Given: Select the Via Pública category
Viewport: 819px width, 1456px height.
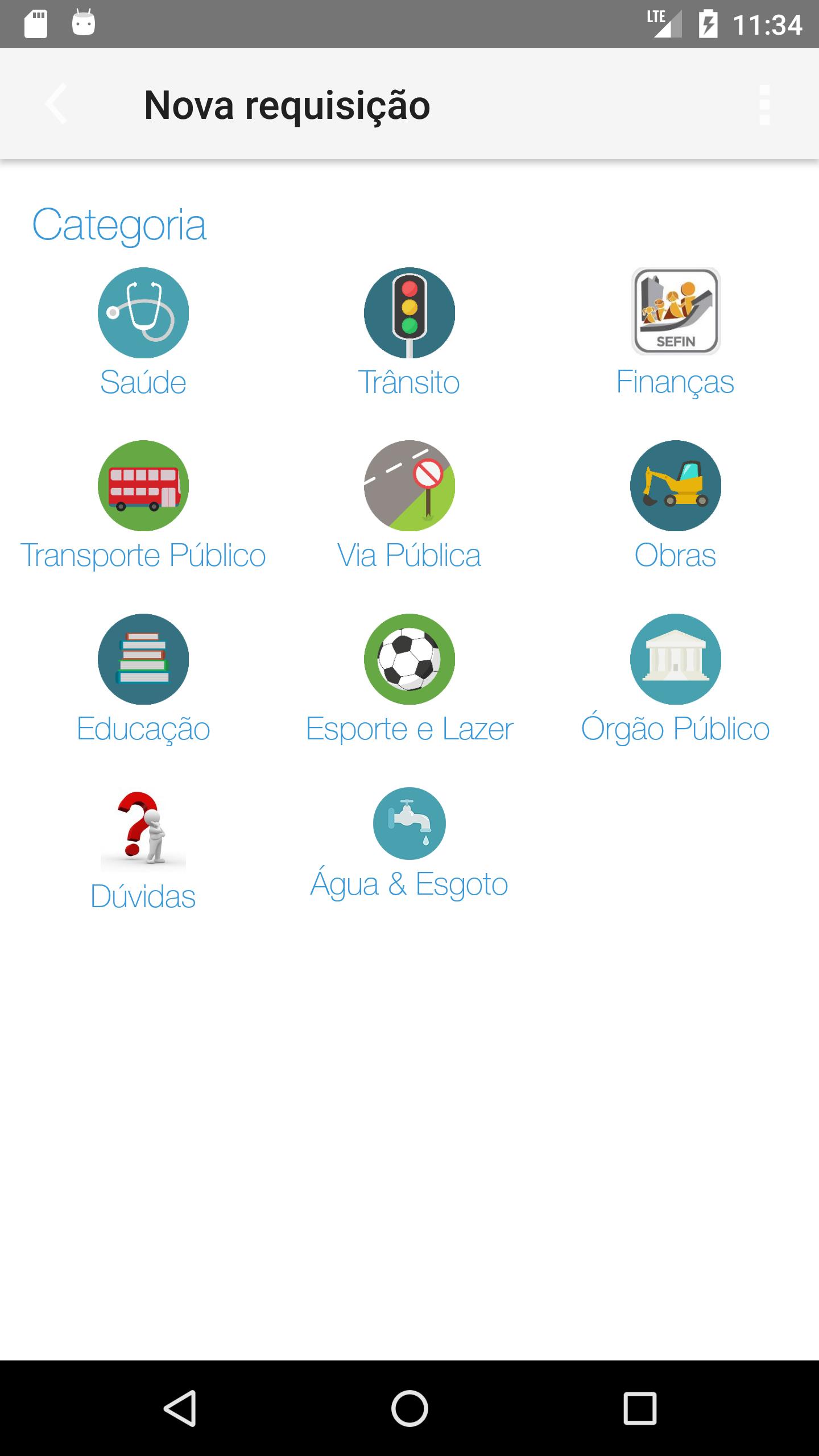Looking at the screenshot, I should click(x=409, y=506).
